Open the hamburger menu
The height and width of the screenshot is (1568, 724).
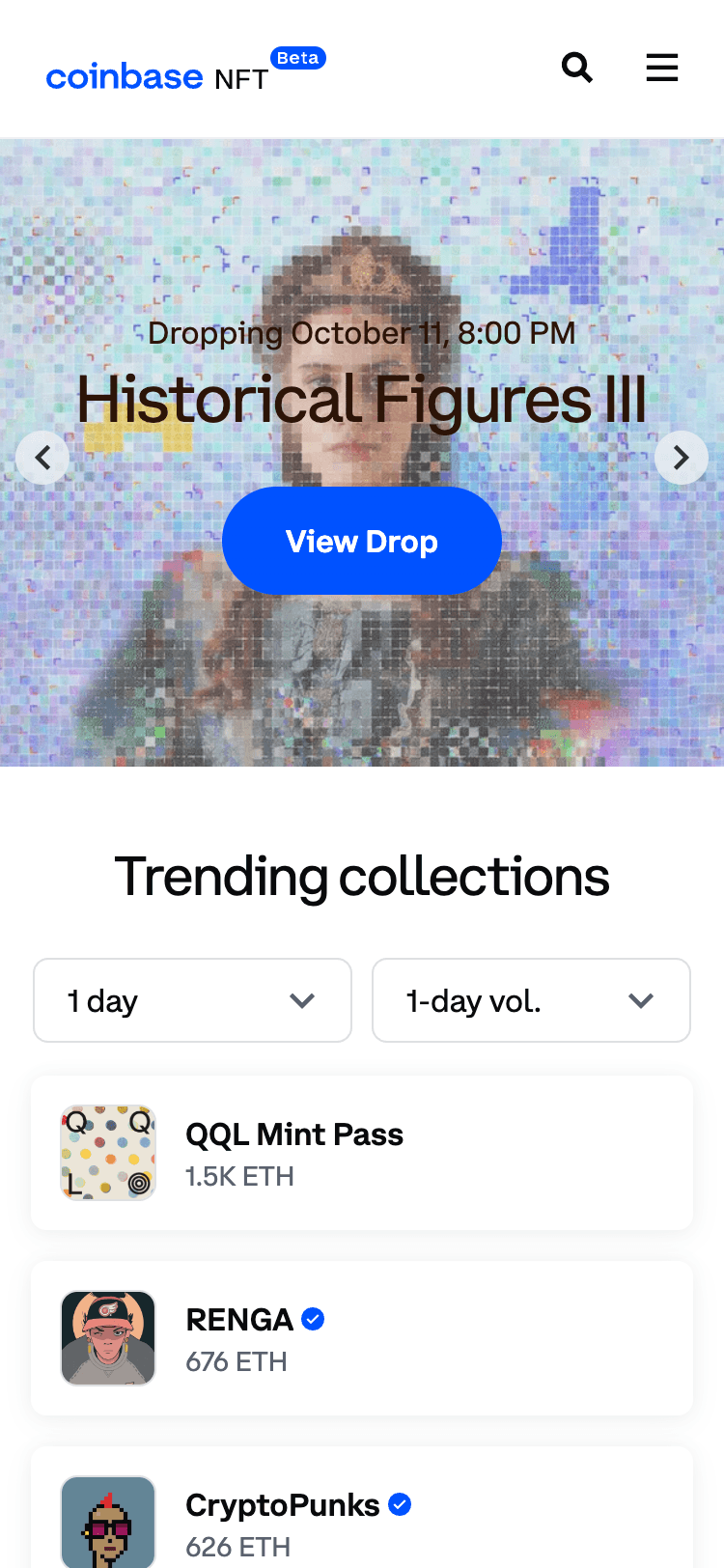[x=662, y=68]
